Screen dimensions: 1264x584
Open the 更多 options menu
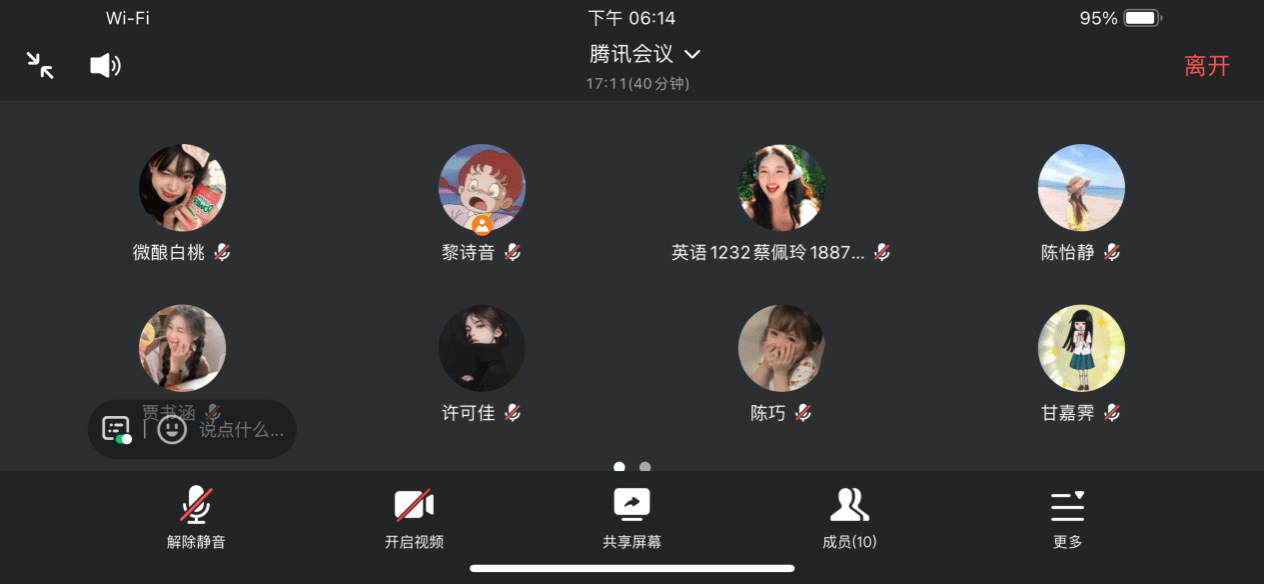[x=1068, y=518]
